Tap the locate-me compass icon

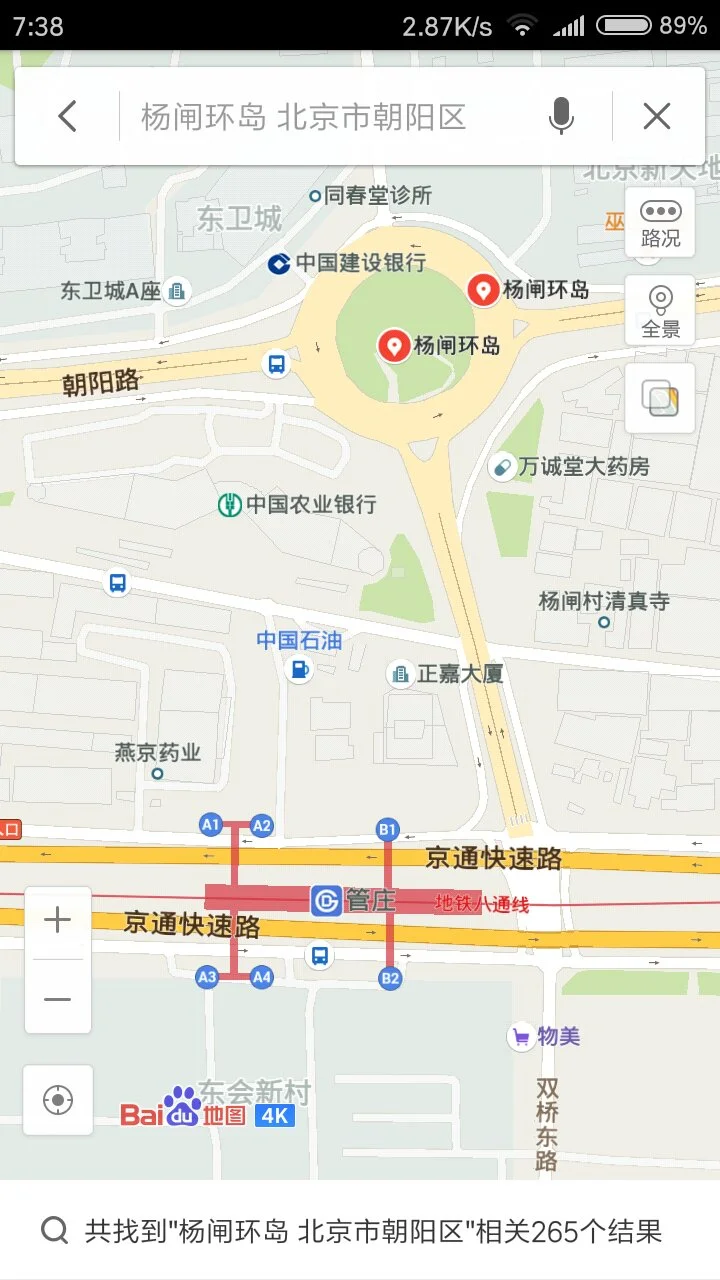click(57, 1099)
